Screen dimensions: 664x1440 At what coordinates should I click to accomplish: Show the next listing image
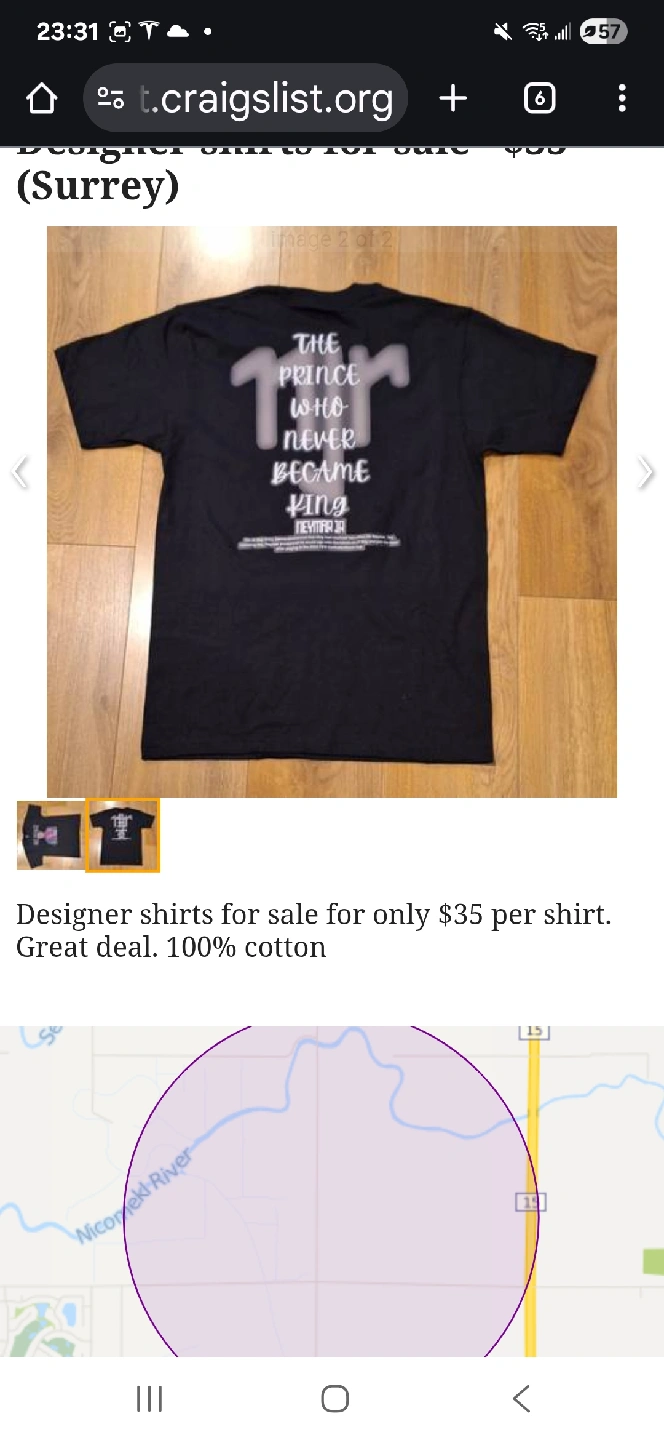645,473
